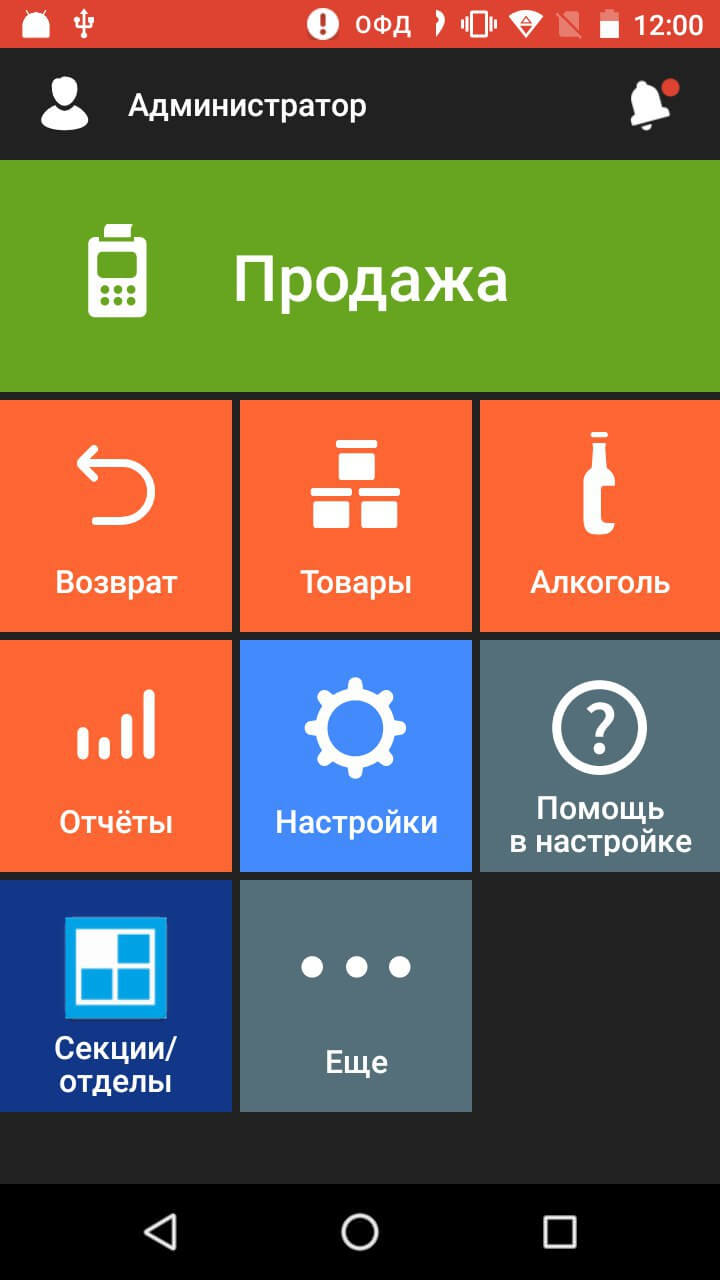
Task: Open Помощь в настройке help
Action: point(600,756)
